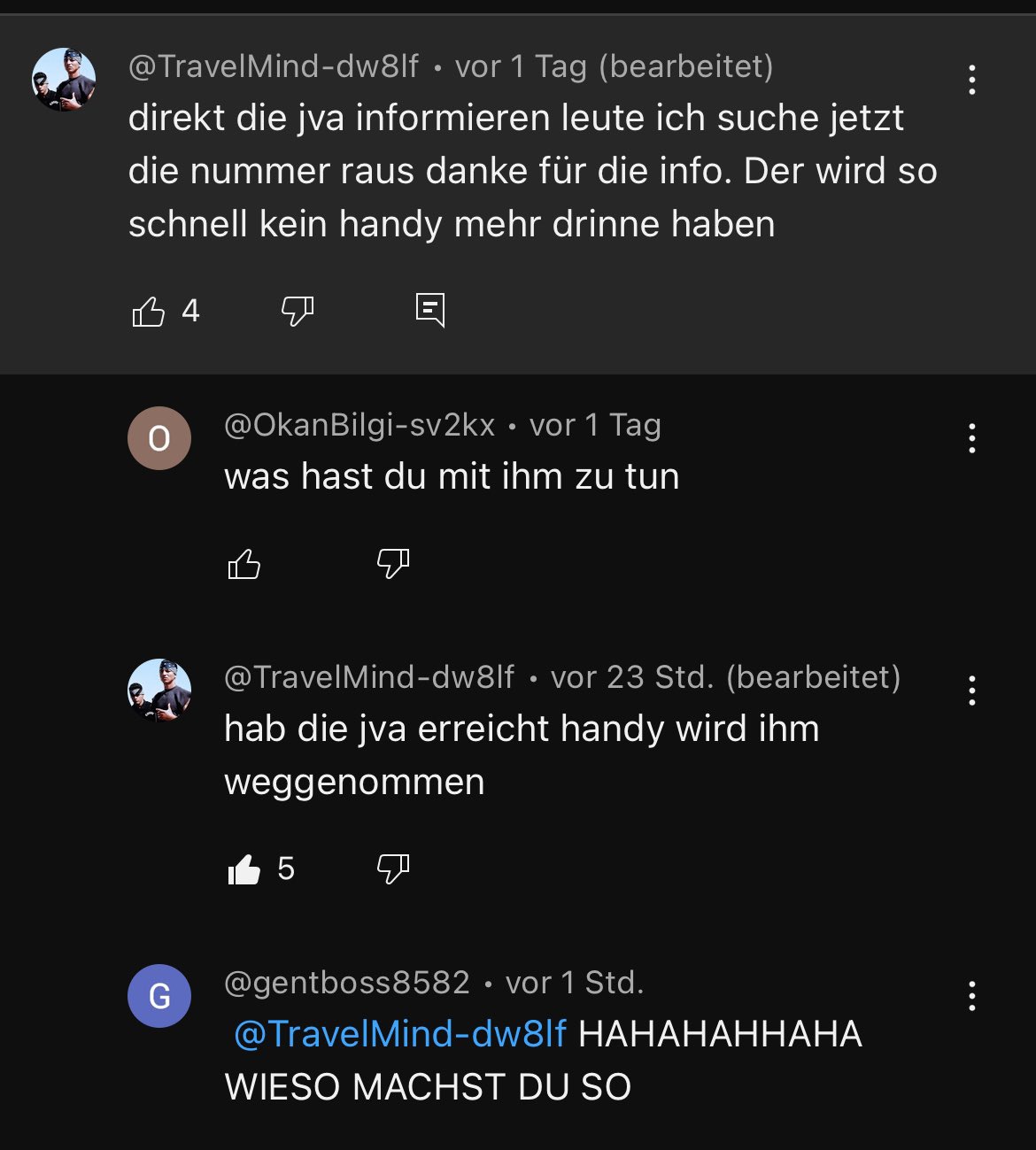Like OkanBilgi's reply 'was hast du mit ihm zu tun'
1036x1150 pixels.
point(244,564)
